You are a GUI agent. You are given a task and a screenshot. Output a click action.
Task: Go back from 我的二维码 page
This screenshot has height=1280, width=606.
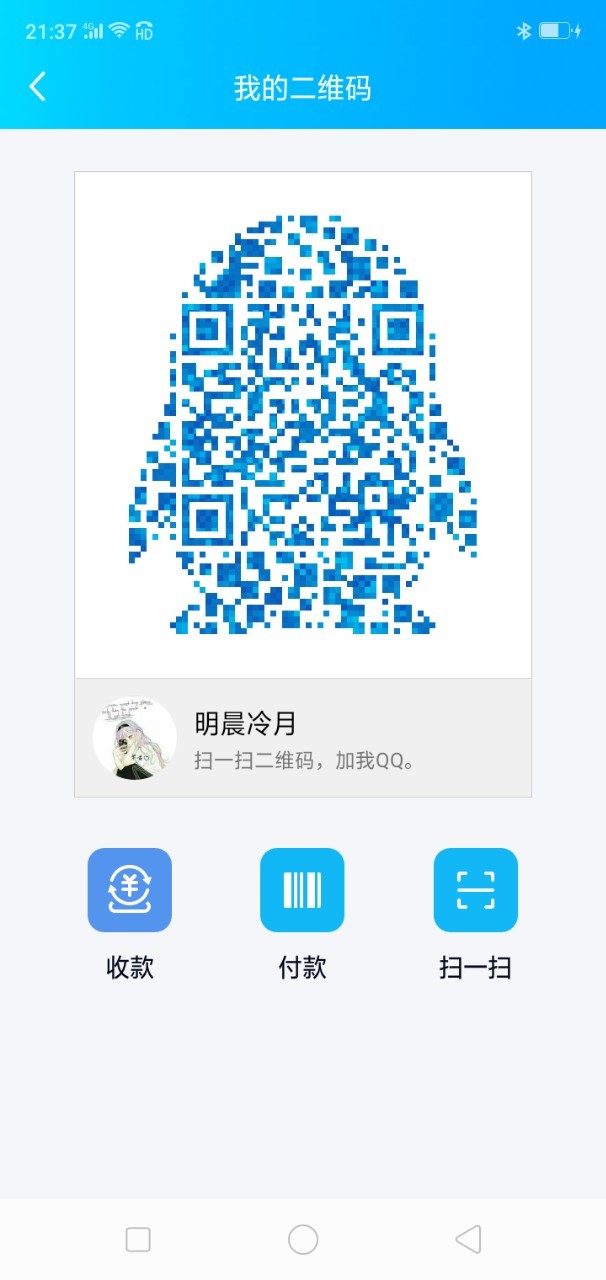(x=38, y=87)
